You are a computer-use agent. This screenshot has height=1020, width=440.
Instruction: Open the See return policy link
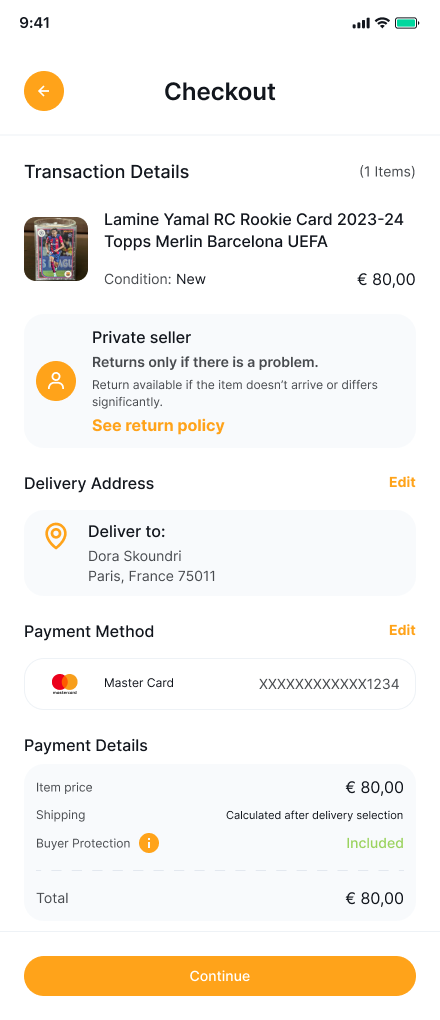pyautogui.click(x=158, y=425)
